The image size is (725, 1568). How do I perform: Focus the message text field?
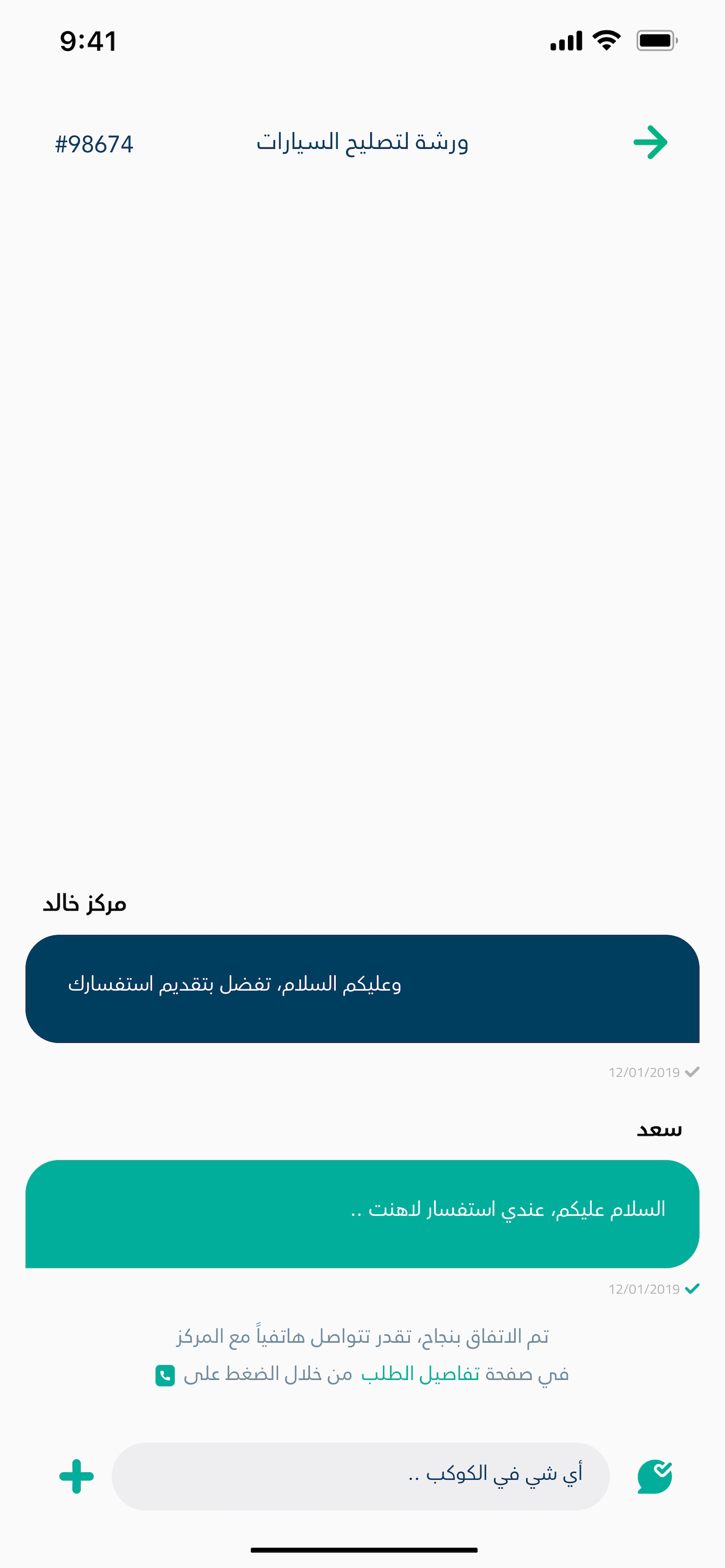361,1476
